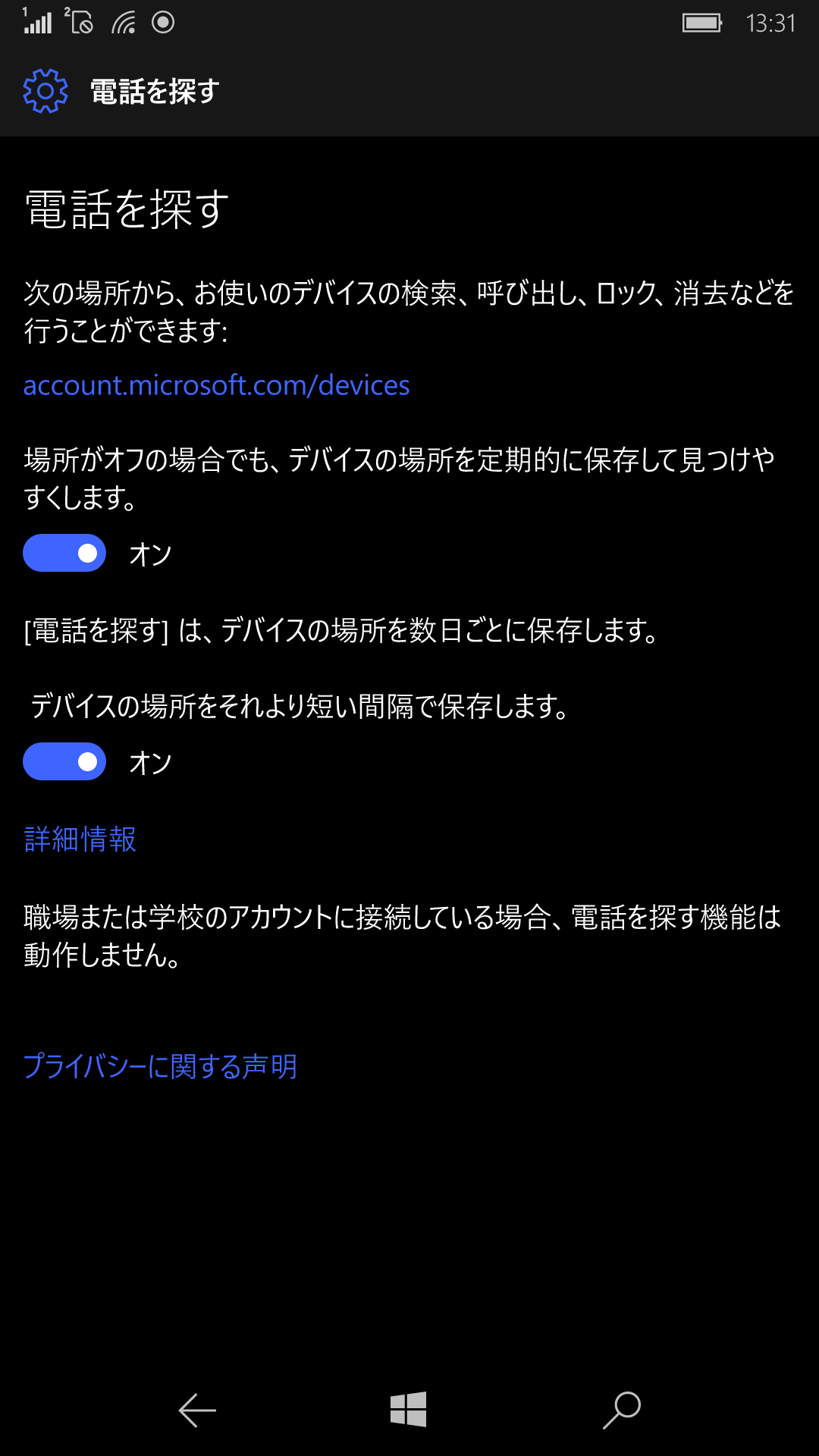Disable the shorter-interval location saving toggle

tap(64, 761)
